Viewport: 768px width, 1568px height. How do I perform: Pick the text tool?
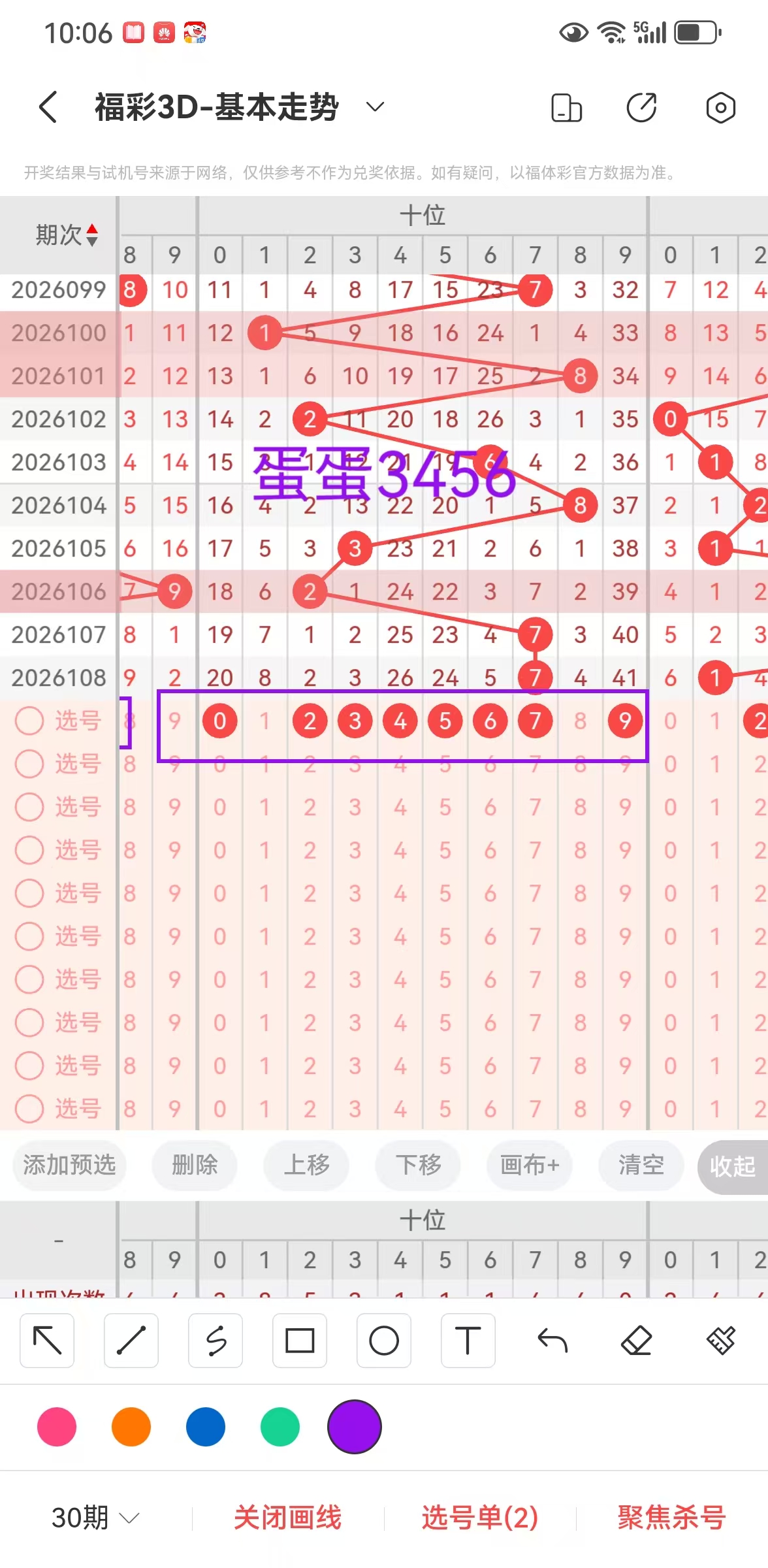coord(468,1341)
